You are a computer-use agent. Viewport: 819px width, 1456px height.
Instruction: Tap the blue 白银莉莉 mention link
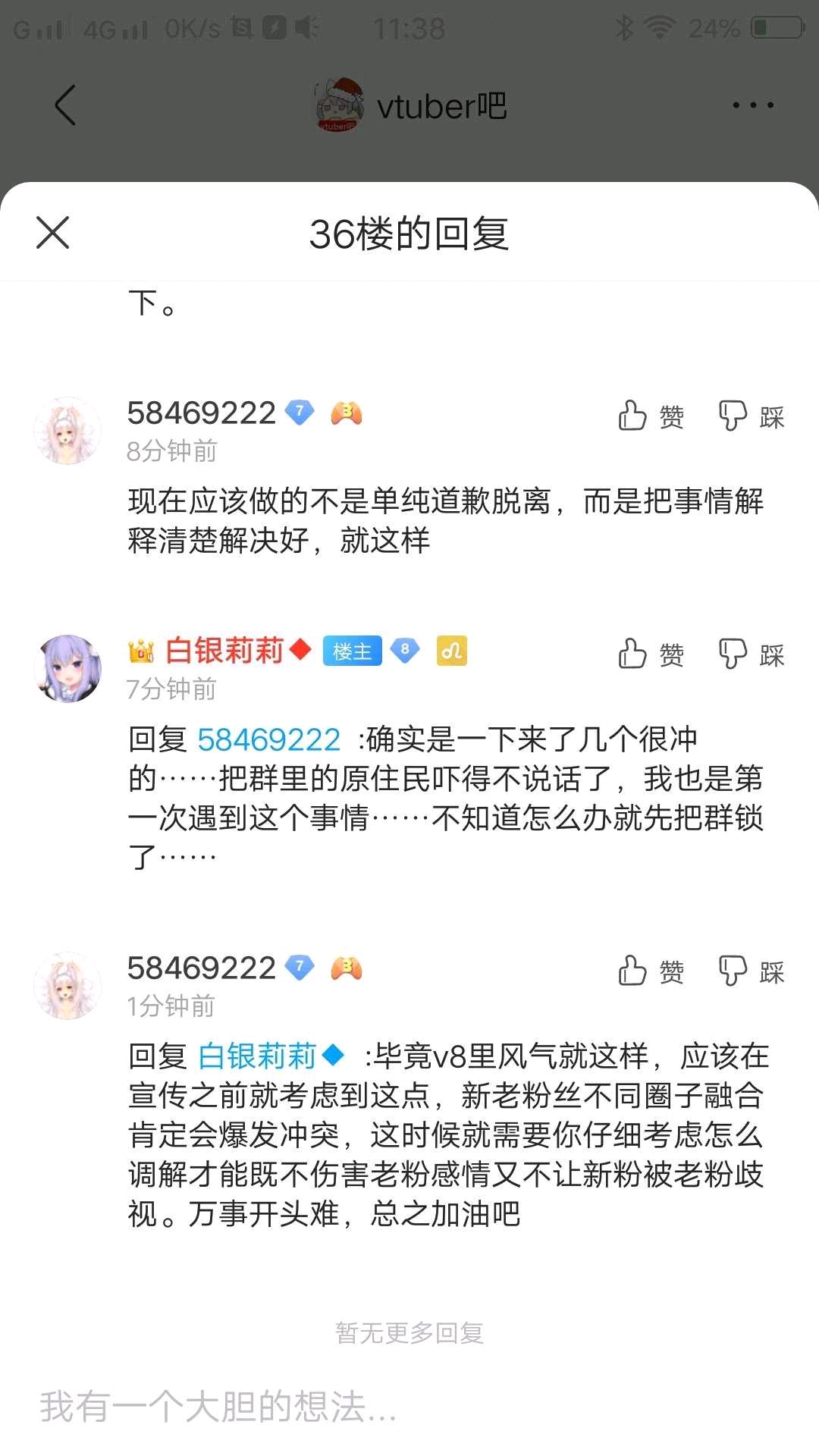tap(256, 1056)
